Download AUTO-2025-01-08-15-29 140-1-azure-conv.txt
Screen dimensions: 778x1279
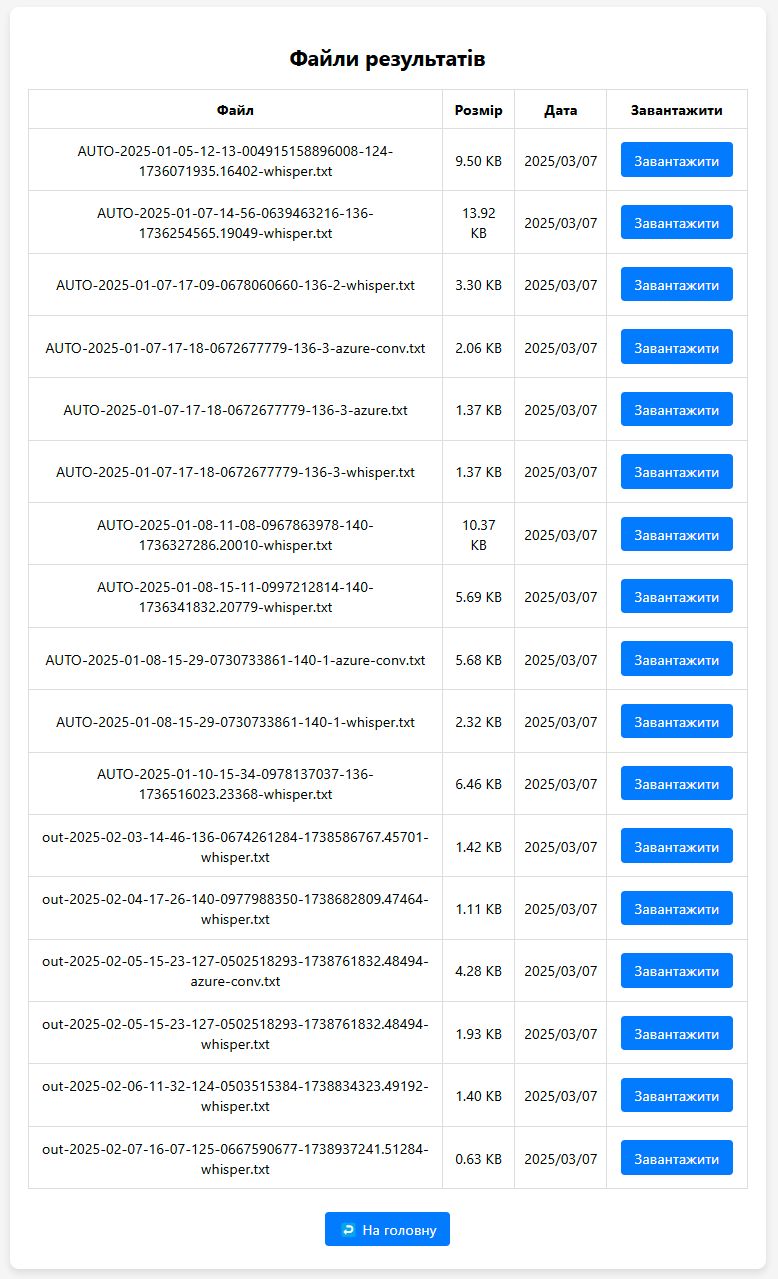[x=676, y=659]
